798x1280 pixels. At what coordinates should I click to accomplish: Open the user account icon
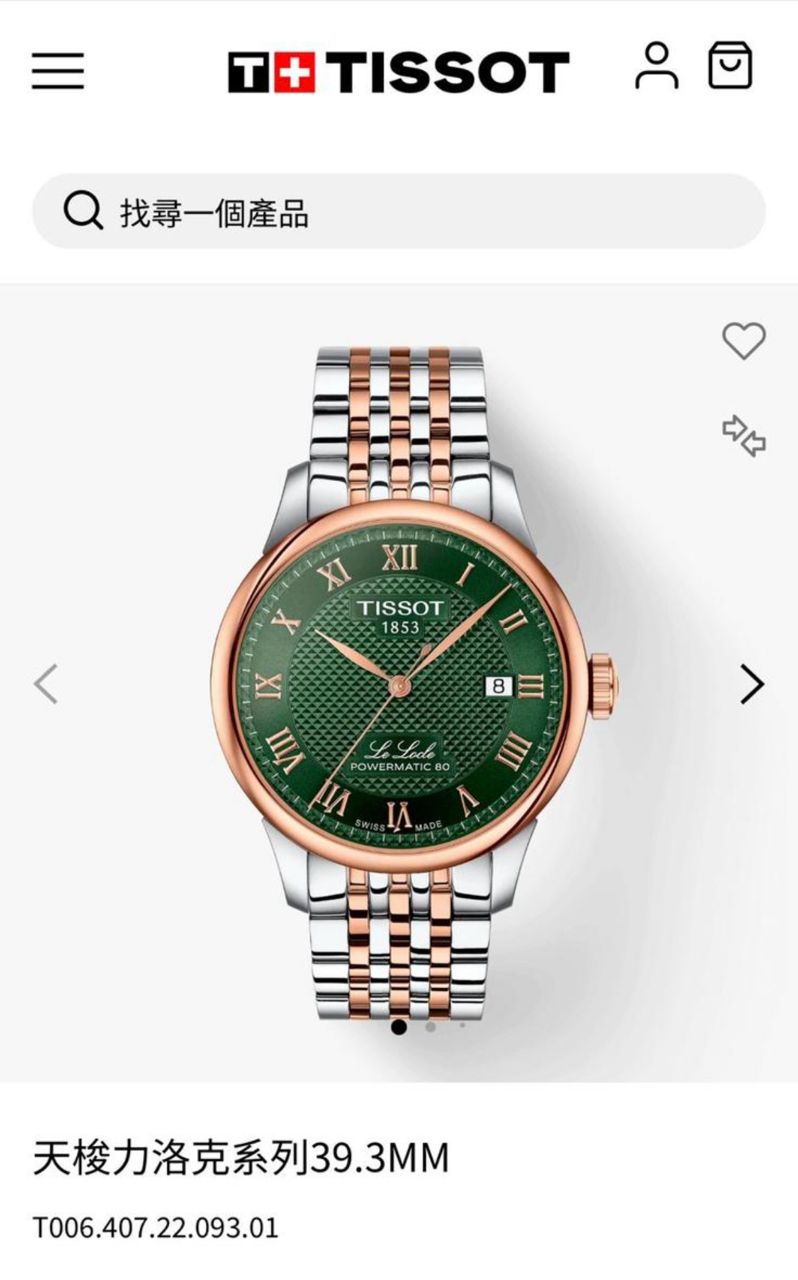pyautogui.click(x=656, y=66)
